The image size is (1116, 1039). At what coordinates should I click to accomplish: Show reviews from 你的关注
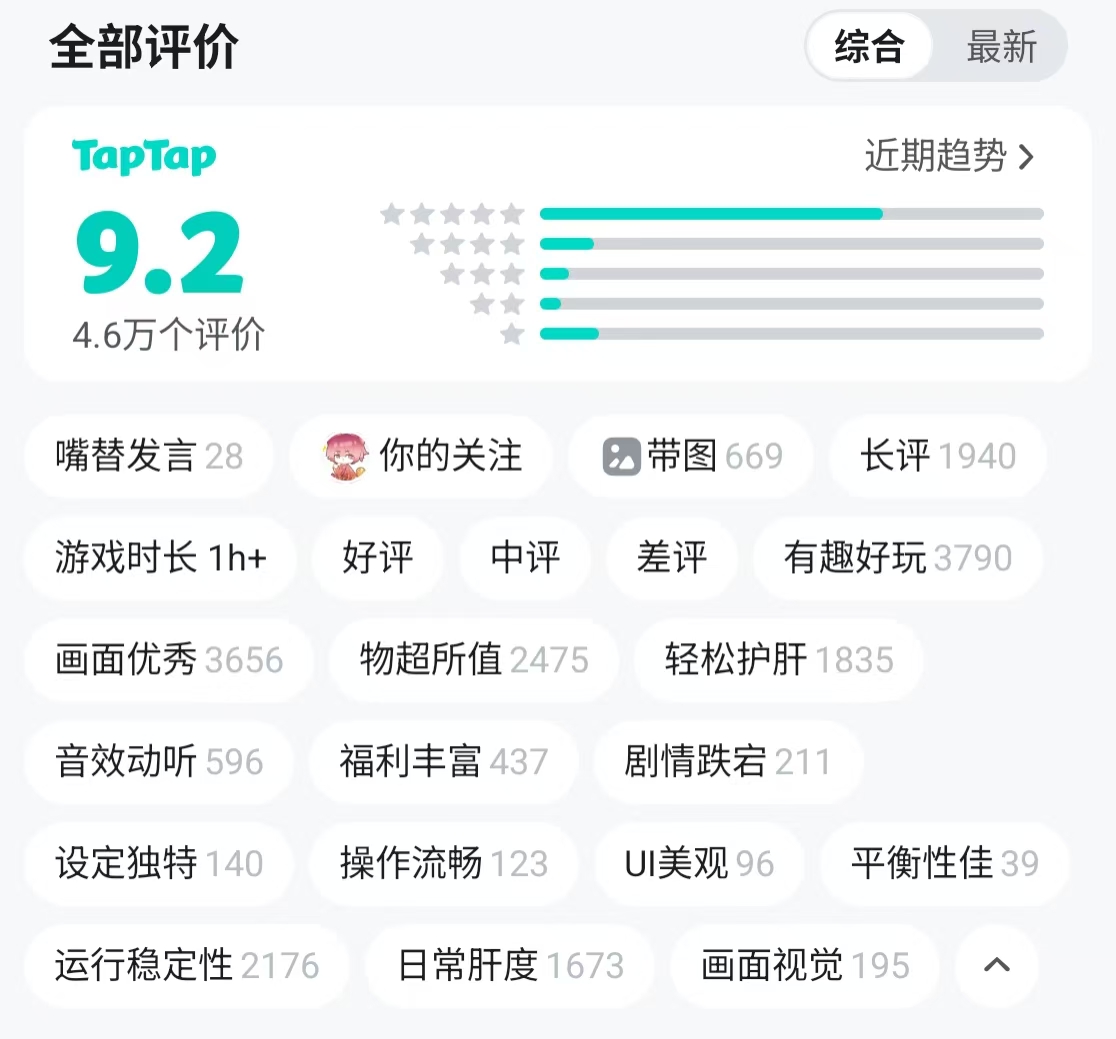point(422,457)
